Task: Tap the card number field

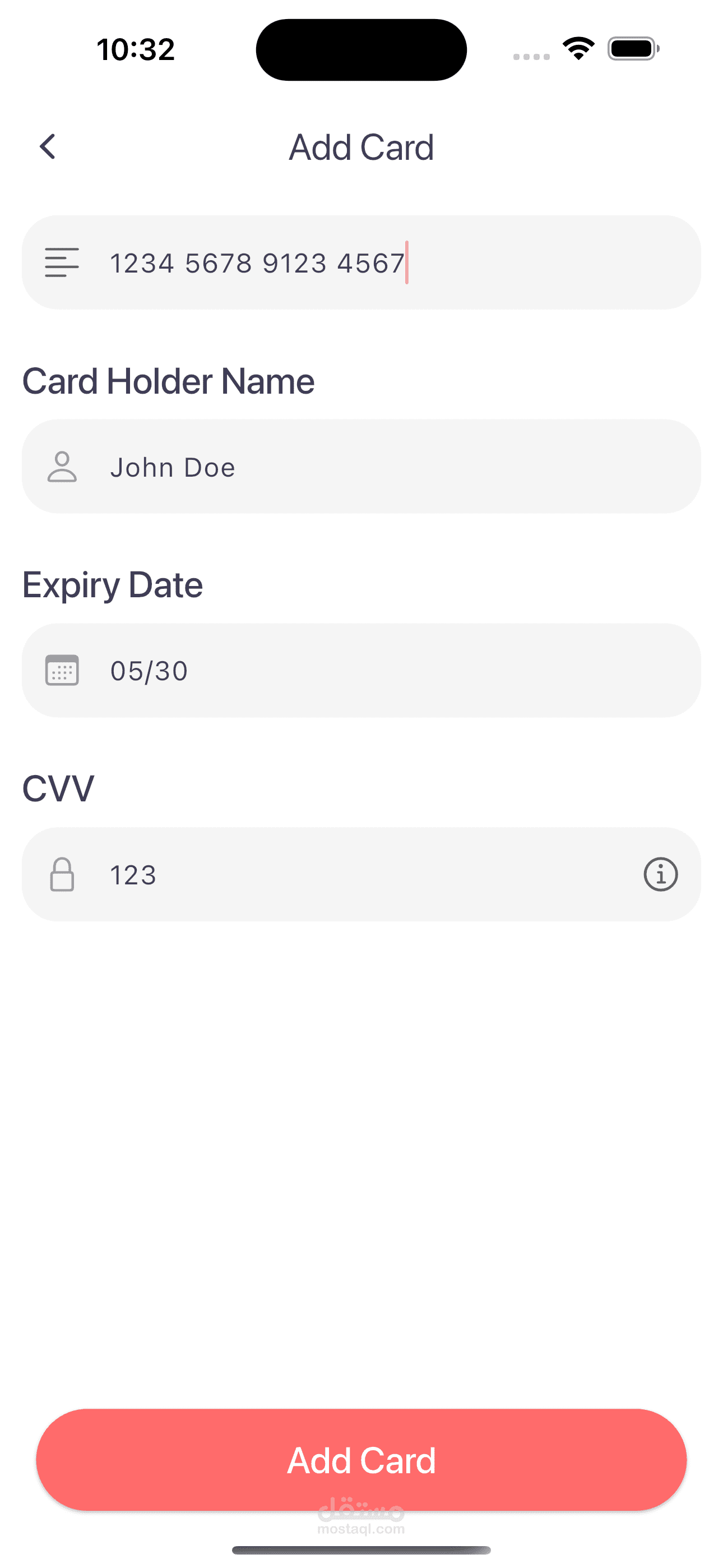Action: 361,262
